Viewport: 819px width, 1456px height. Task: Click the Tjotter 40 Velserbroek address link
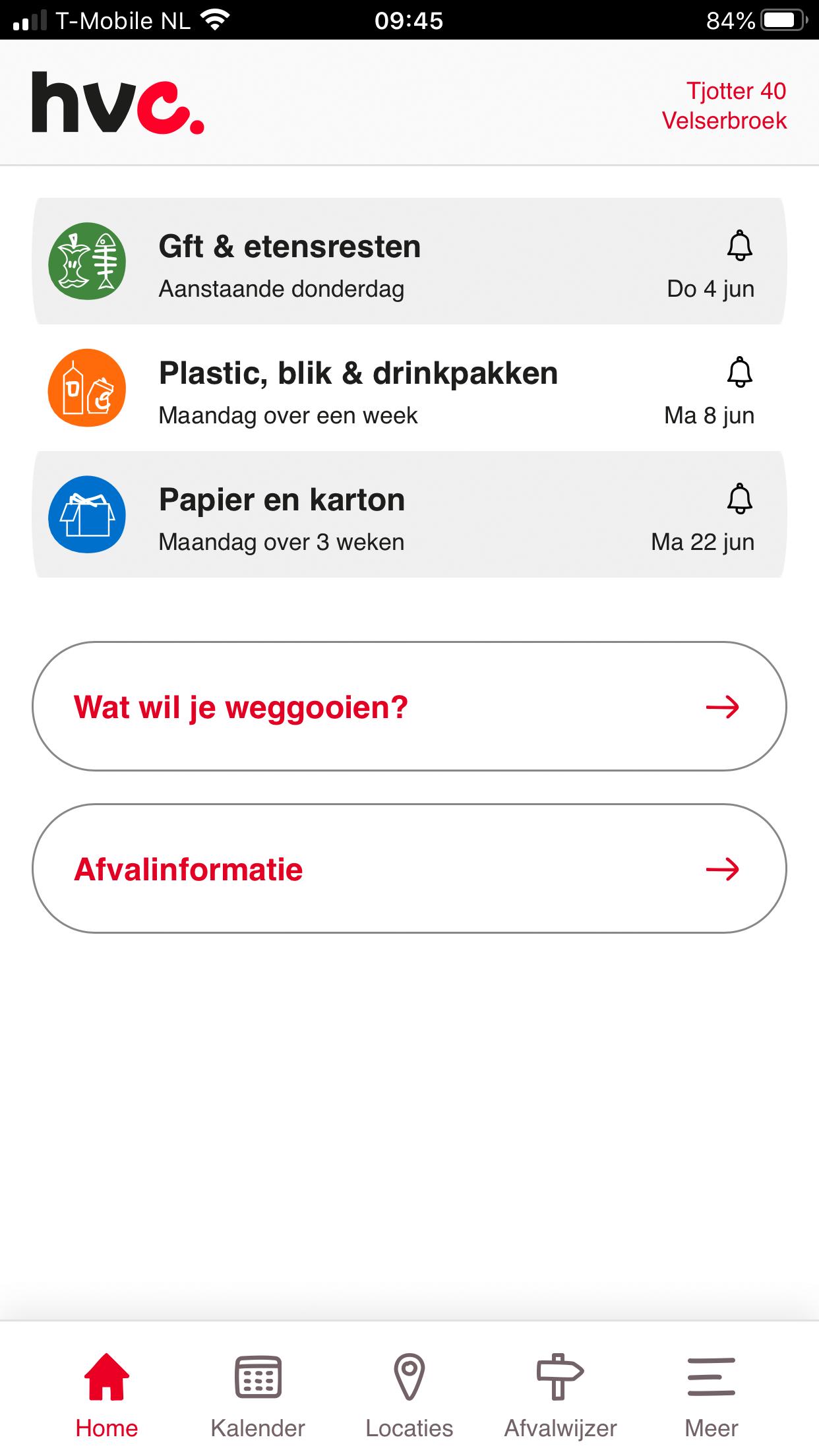(725, 106)
